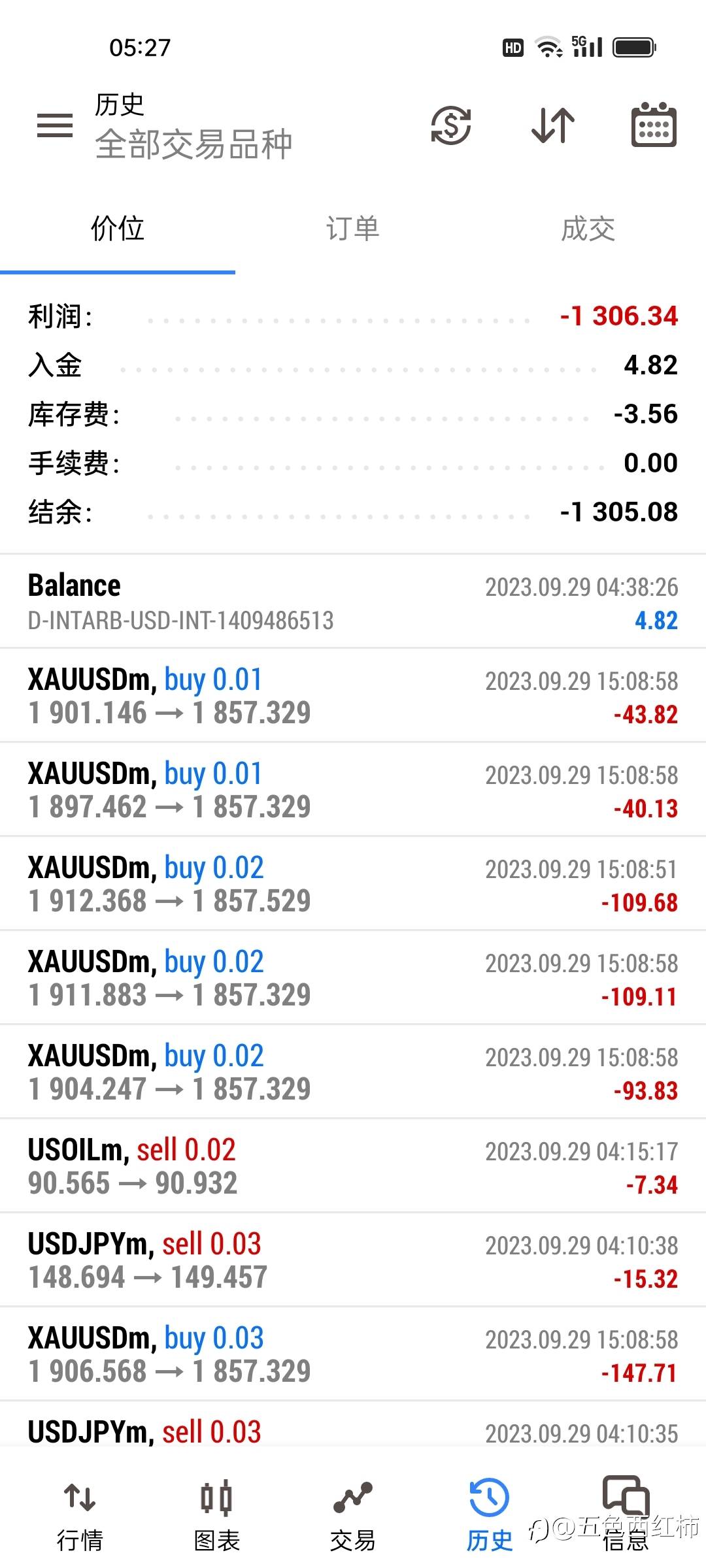
Task: Switch to the 成交 tab
Action: [588, 229]
